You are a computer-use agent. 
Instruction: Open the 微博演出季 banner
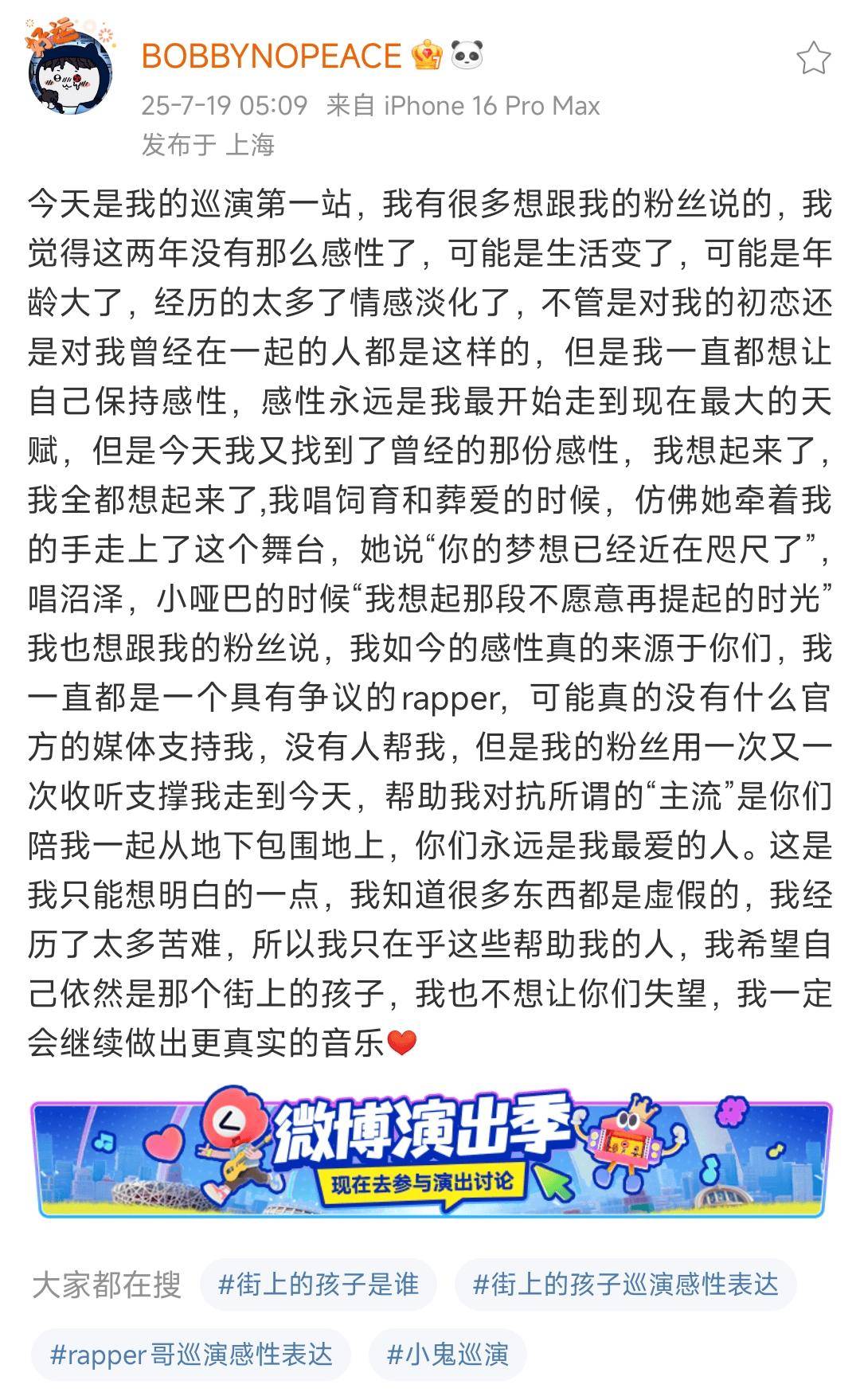[430, 1159]
